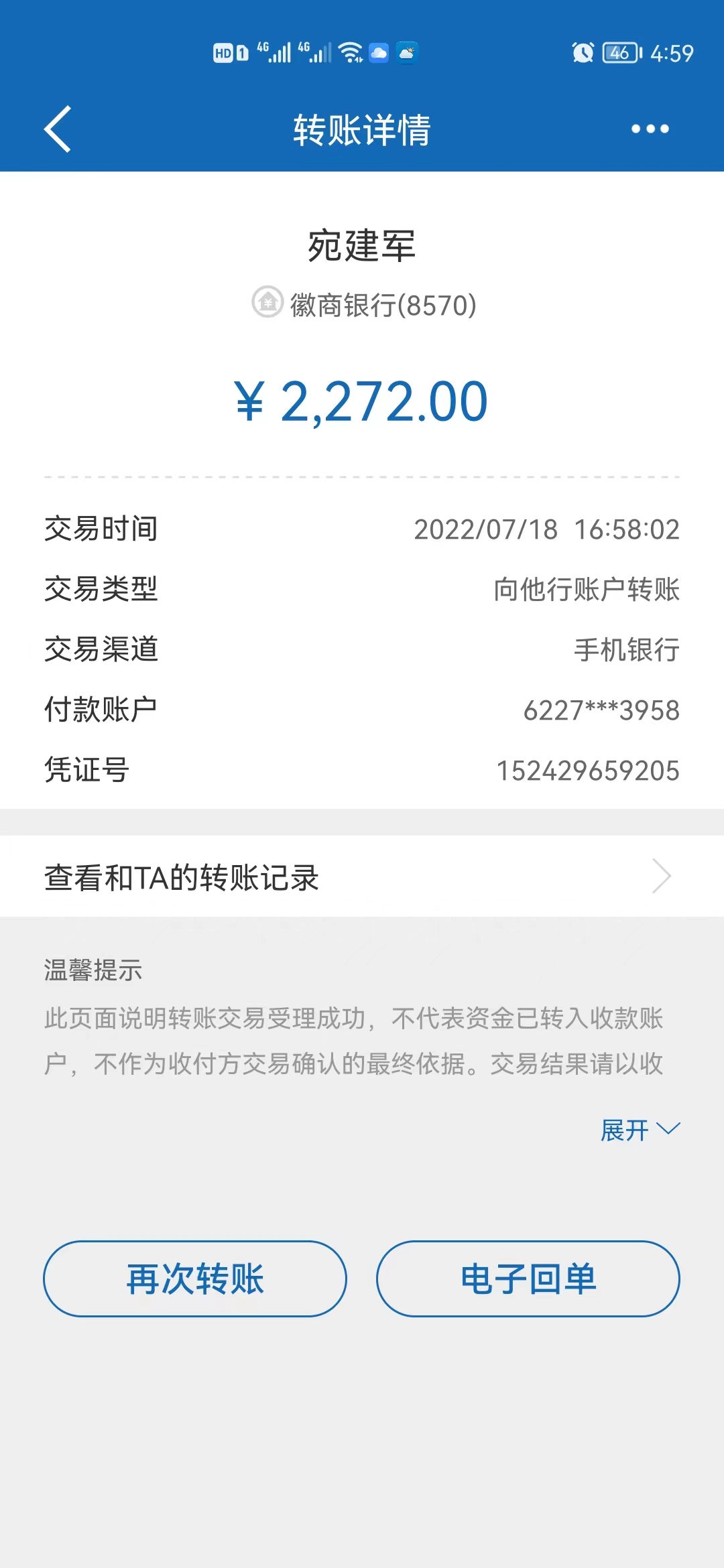724x1568 pixels.
Task: Open 查看和TA的转账记录 row
Action: pos(362,877)
